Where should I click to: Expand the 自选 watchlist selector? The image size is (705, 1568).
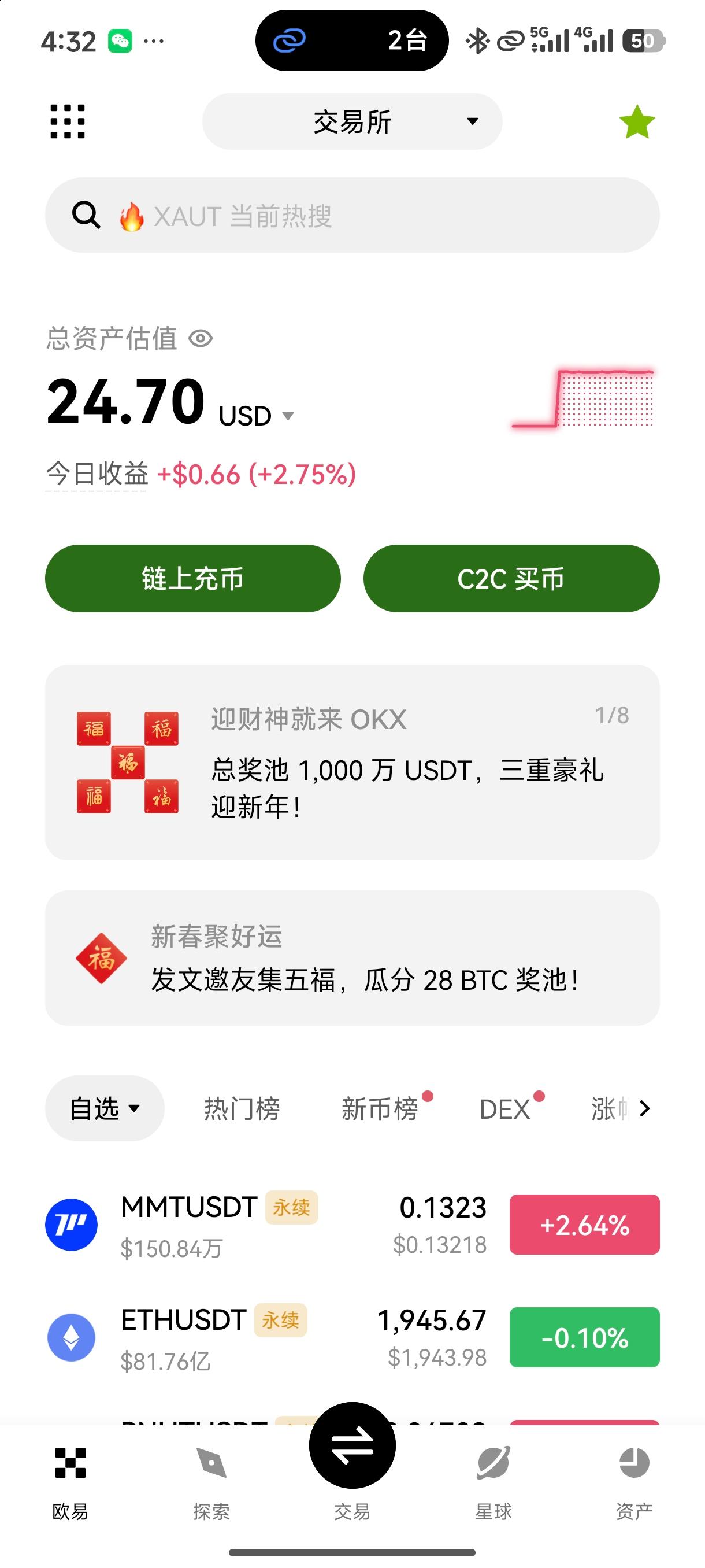tap(105, 1108)
